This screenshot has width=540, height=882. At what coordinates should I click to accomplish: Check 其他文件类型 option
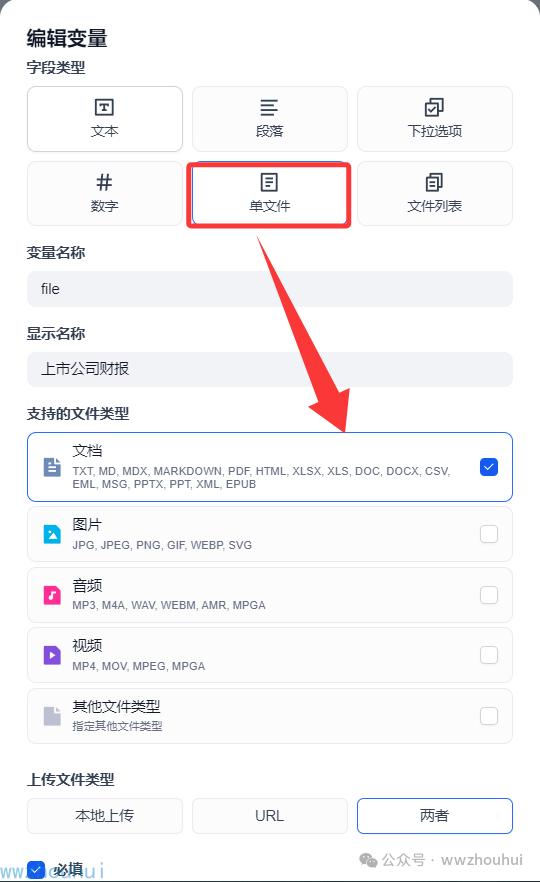click(x=489, y=716)
